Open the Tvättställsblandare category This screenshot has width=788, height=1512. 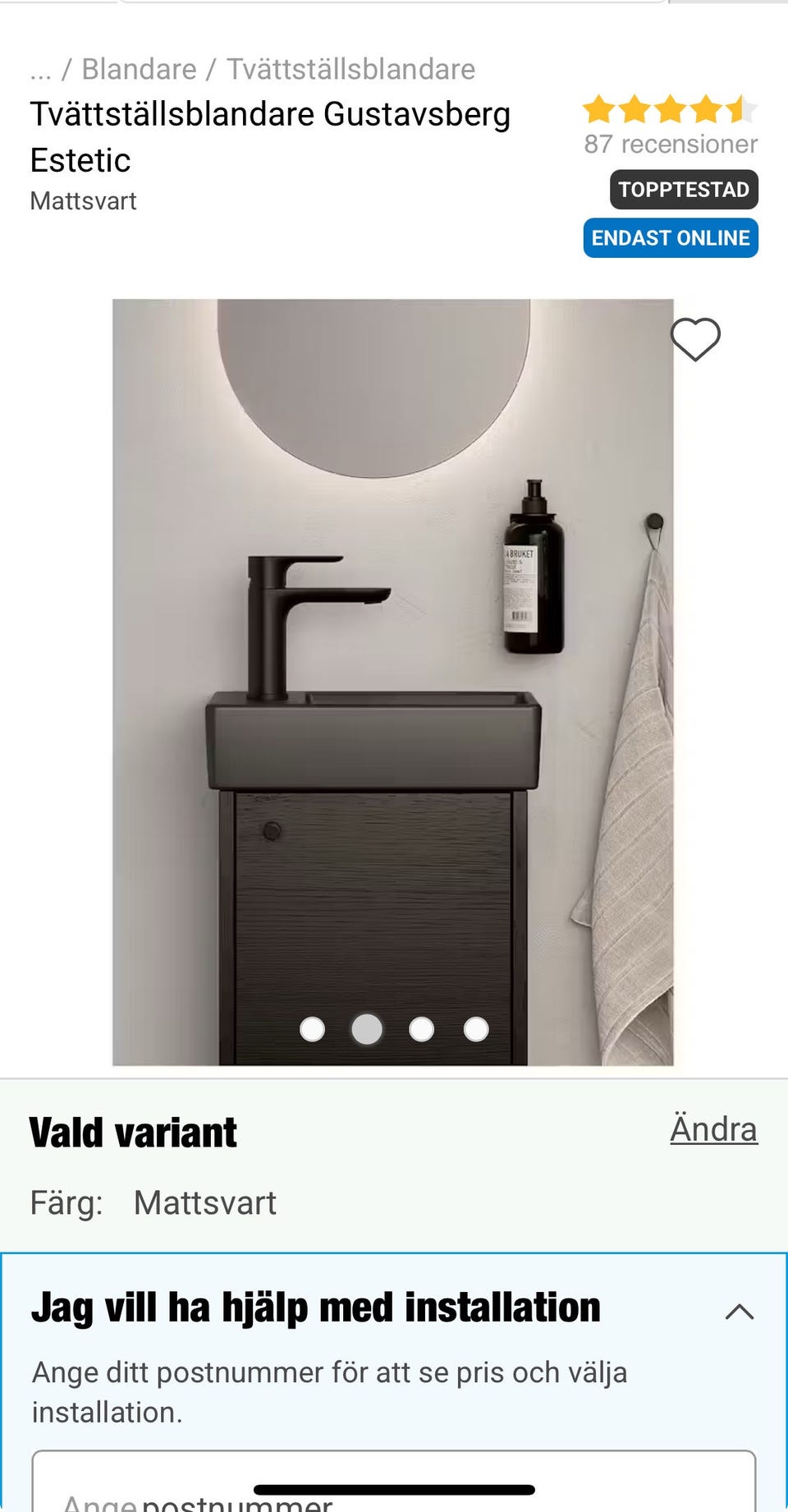pos(351,69)
